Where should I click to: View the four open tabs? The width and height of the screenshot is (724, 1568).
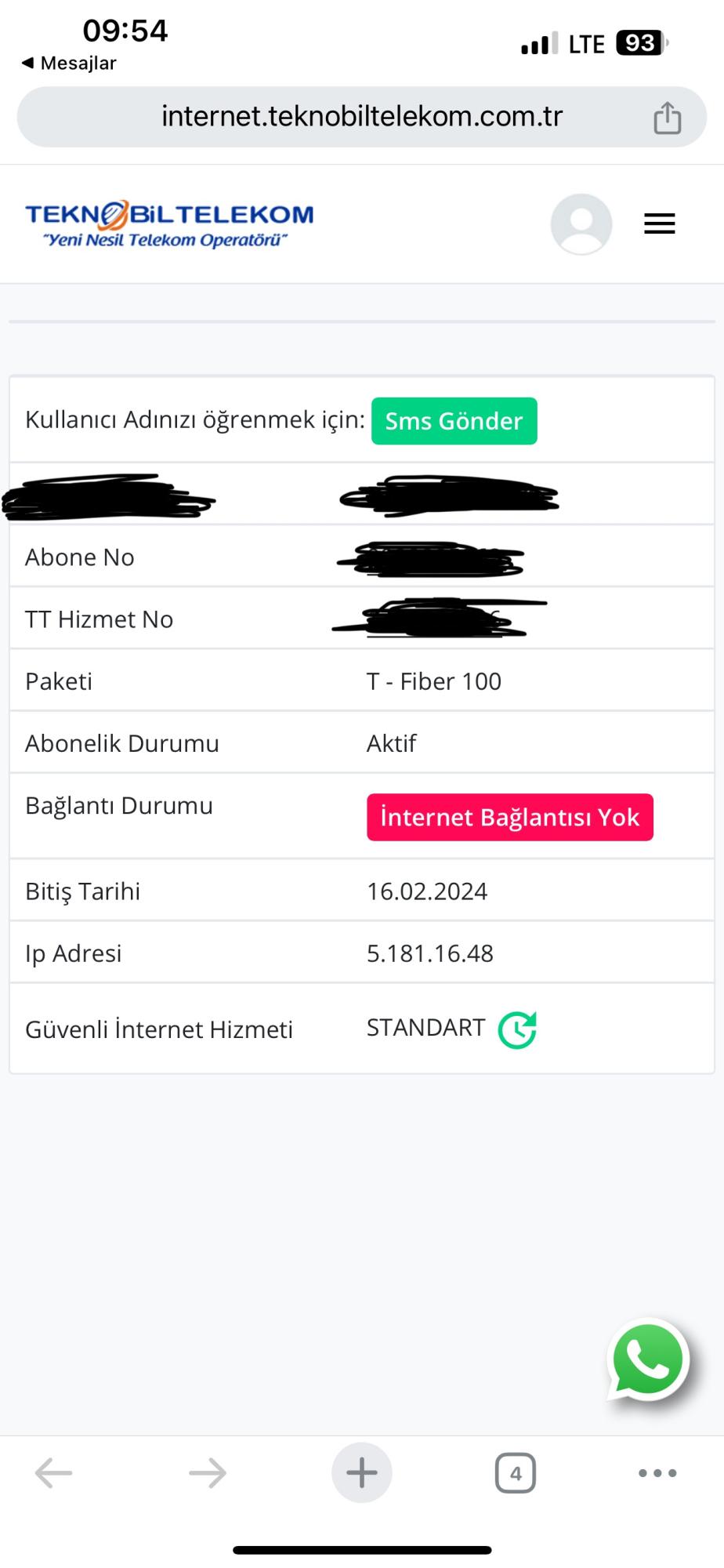pyautogui.click(x=516, y=1473)
